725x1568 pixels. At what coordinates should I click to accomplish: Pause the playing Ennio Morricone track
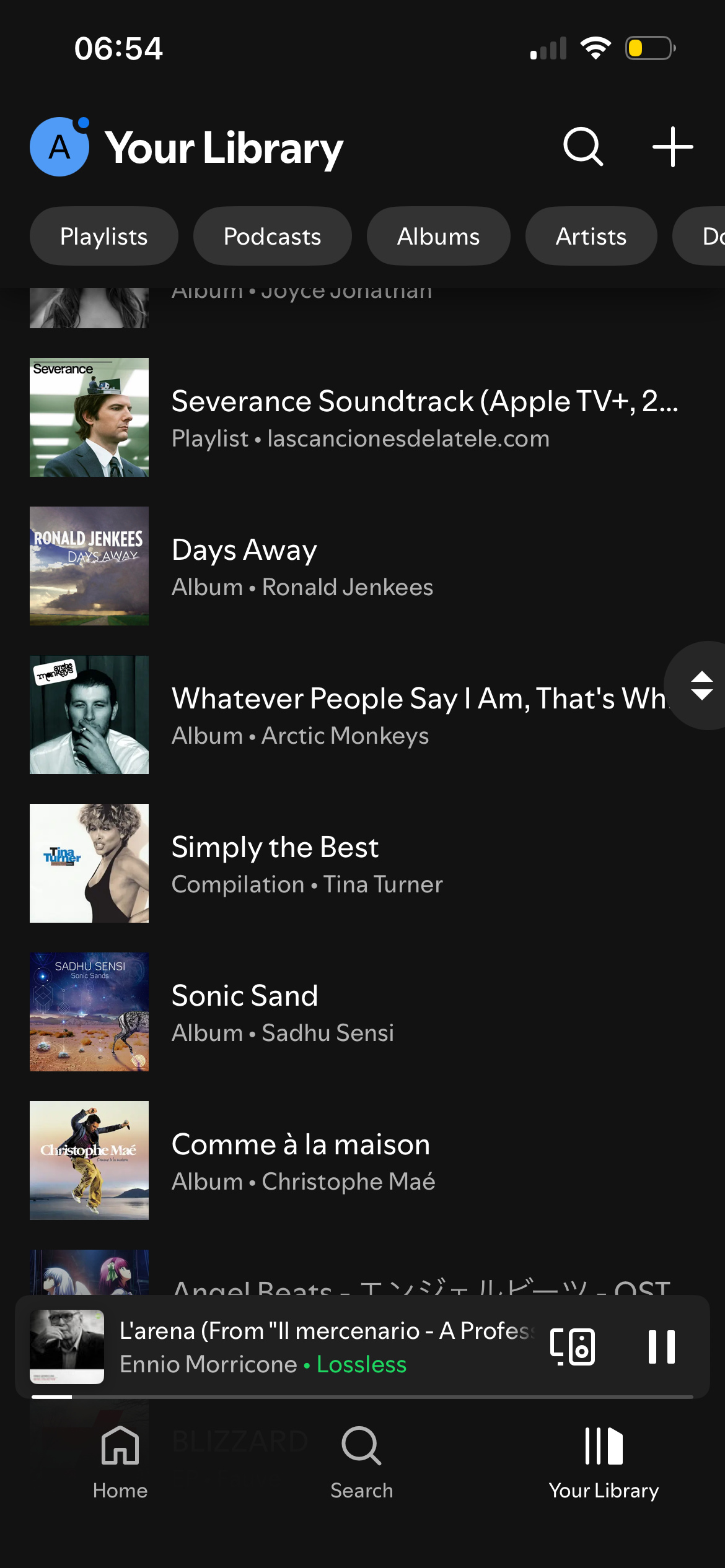(x=661, y=1346)
